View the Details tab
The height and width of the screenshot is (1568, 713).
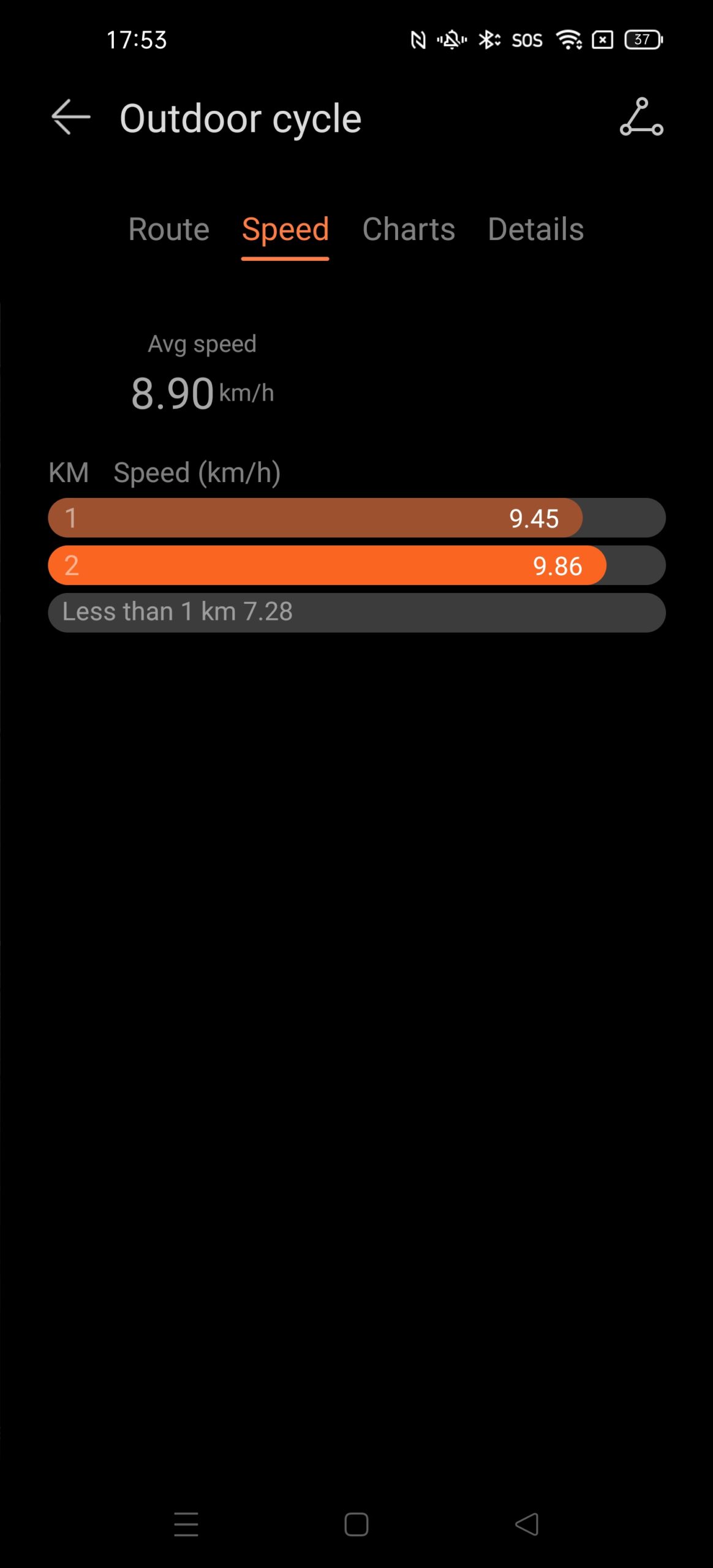(x=536, y=230)
